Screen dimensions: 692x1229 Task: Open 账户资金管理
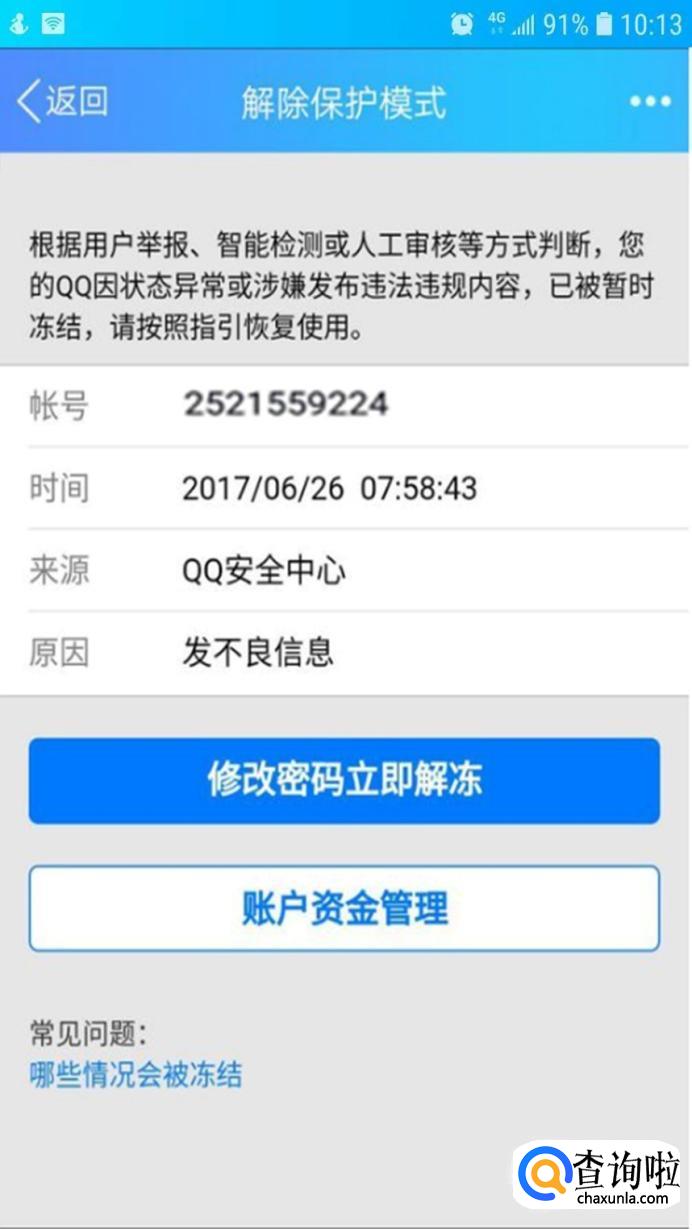(344, 908)
